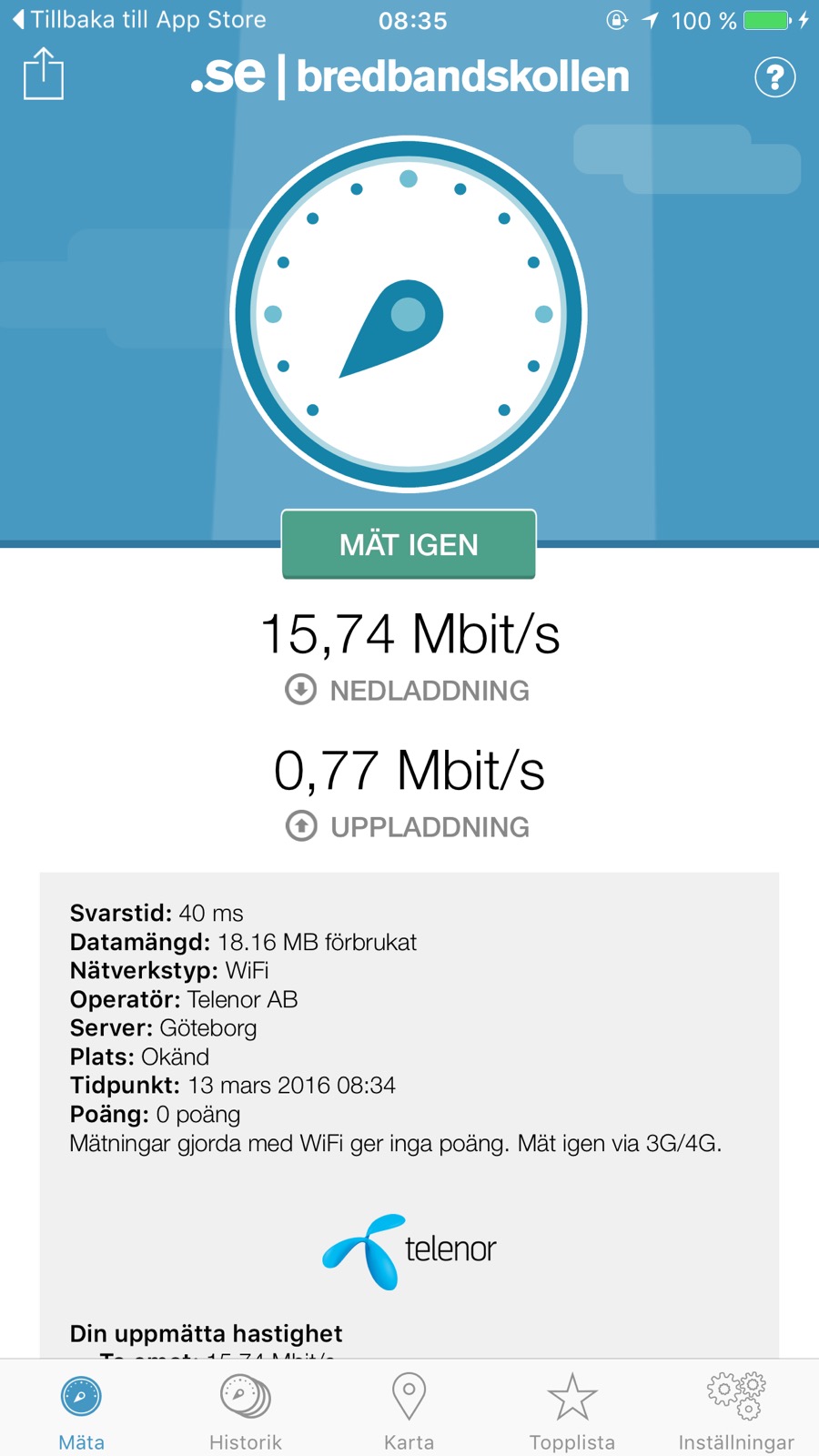Tap MÄT IGEN to measure again

tap(409, 544)
